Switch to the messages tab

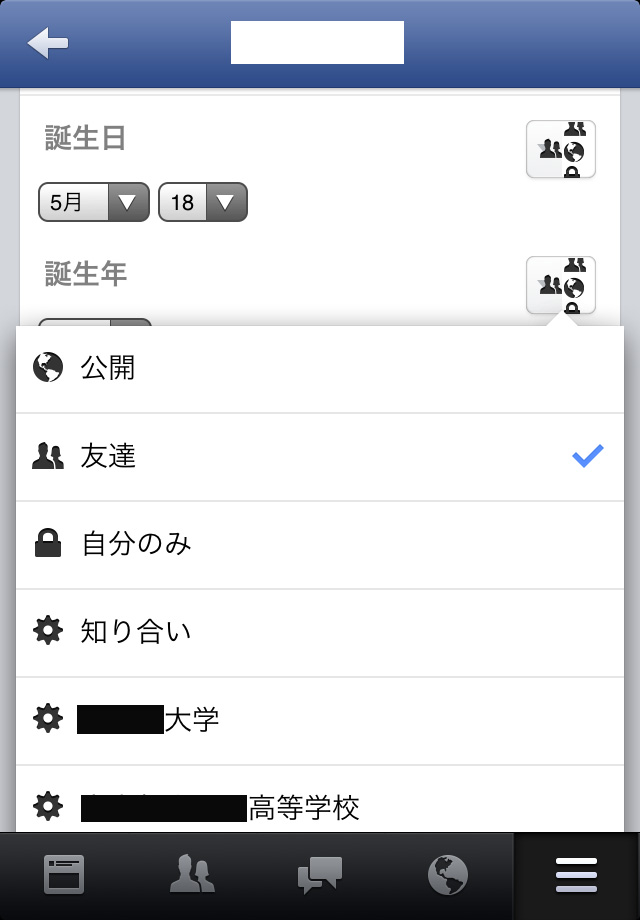click(x=320, y=876)
